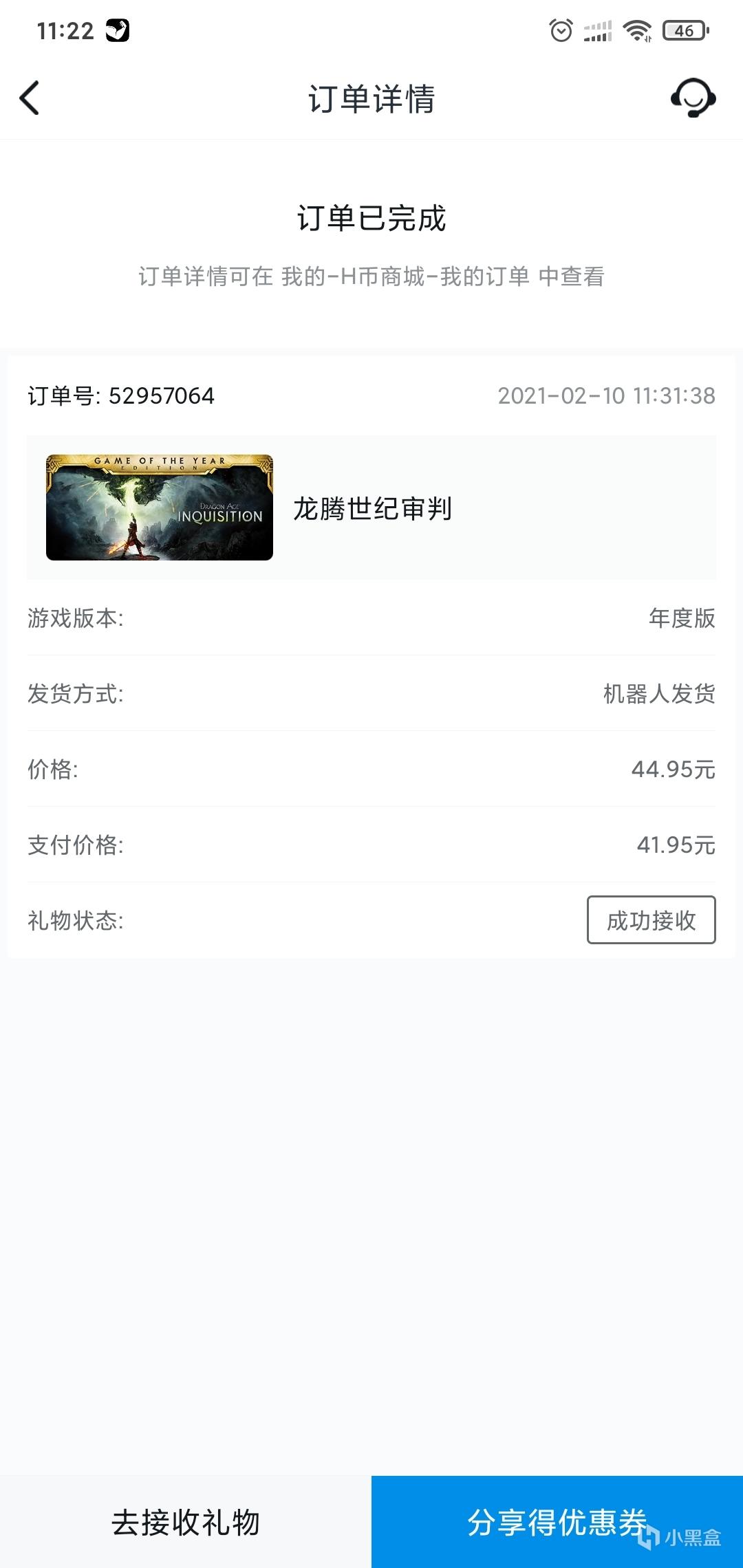Share to get a coupon via 分享得优惠券
Viewport: 743px width, 1568px height.
pyautogui.click(x=557, y=1521)
